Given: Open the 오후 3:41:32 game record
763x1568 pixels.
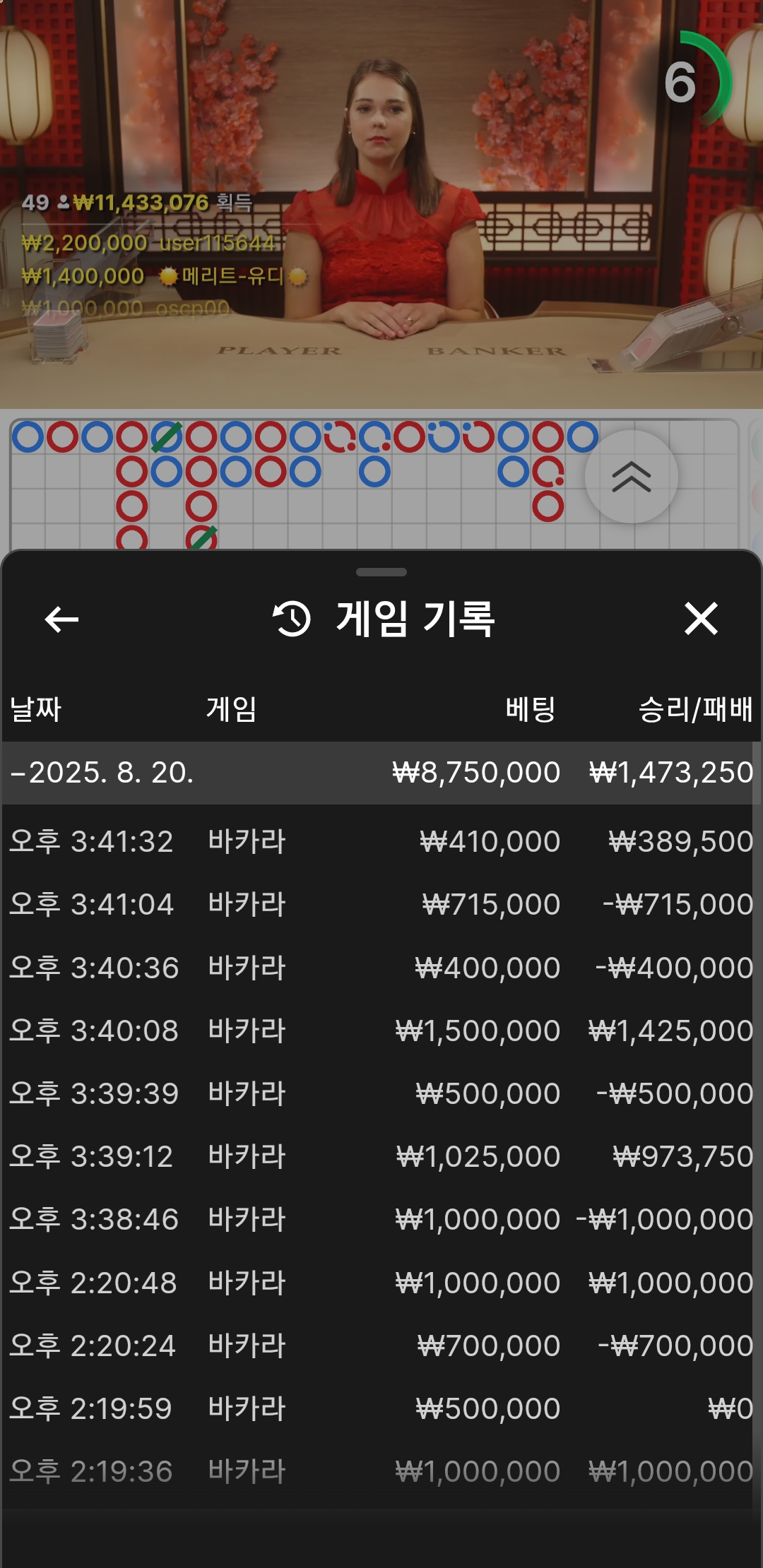Looking at the screenshot, I should (x=381, y=841).
